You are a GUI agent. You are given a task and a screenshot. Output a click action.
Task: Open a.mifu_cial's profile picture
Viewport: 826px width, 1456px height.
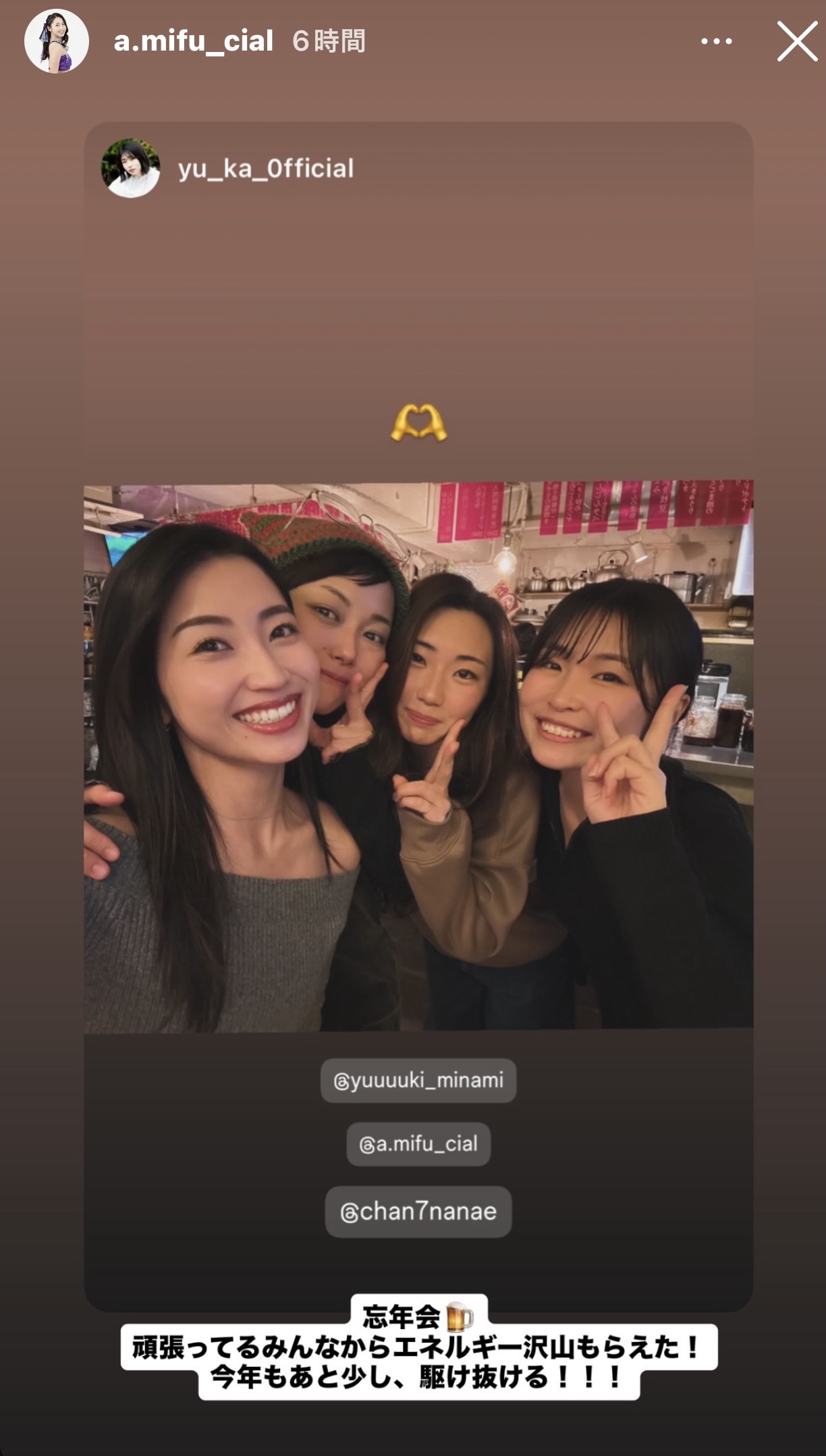57,41
